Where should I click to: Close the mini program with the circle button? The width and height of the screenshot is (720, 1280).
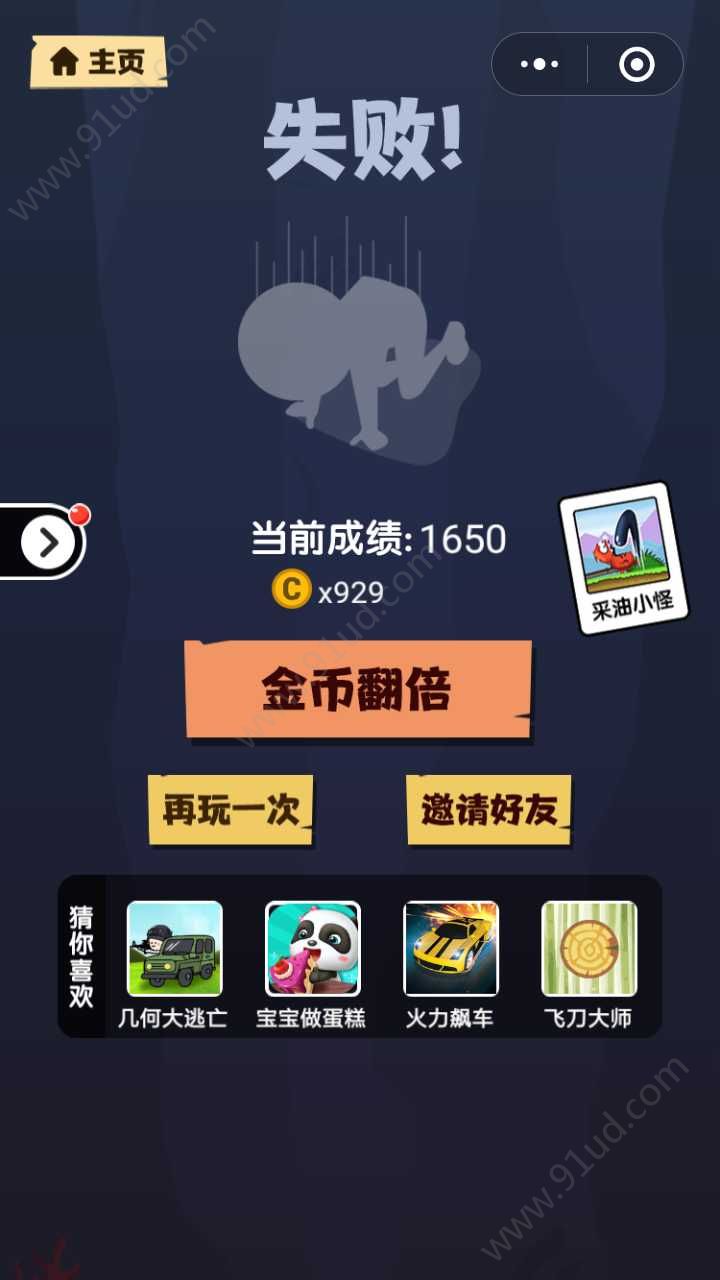(636, 65)
